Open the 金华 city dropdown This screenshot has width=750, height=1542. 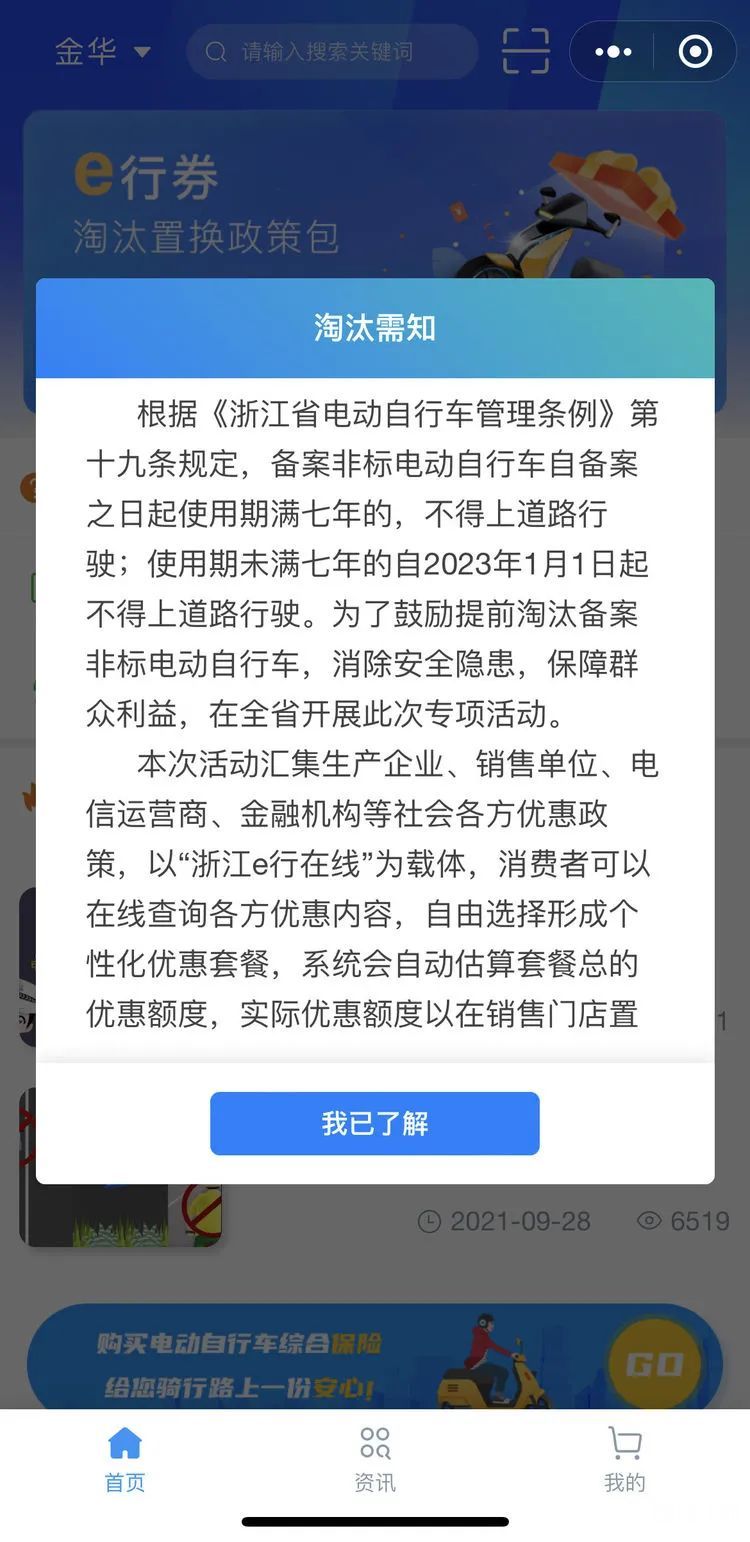click(102, 51)
